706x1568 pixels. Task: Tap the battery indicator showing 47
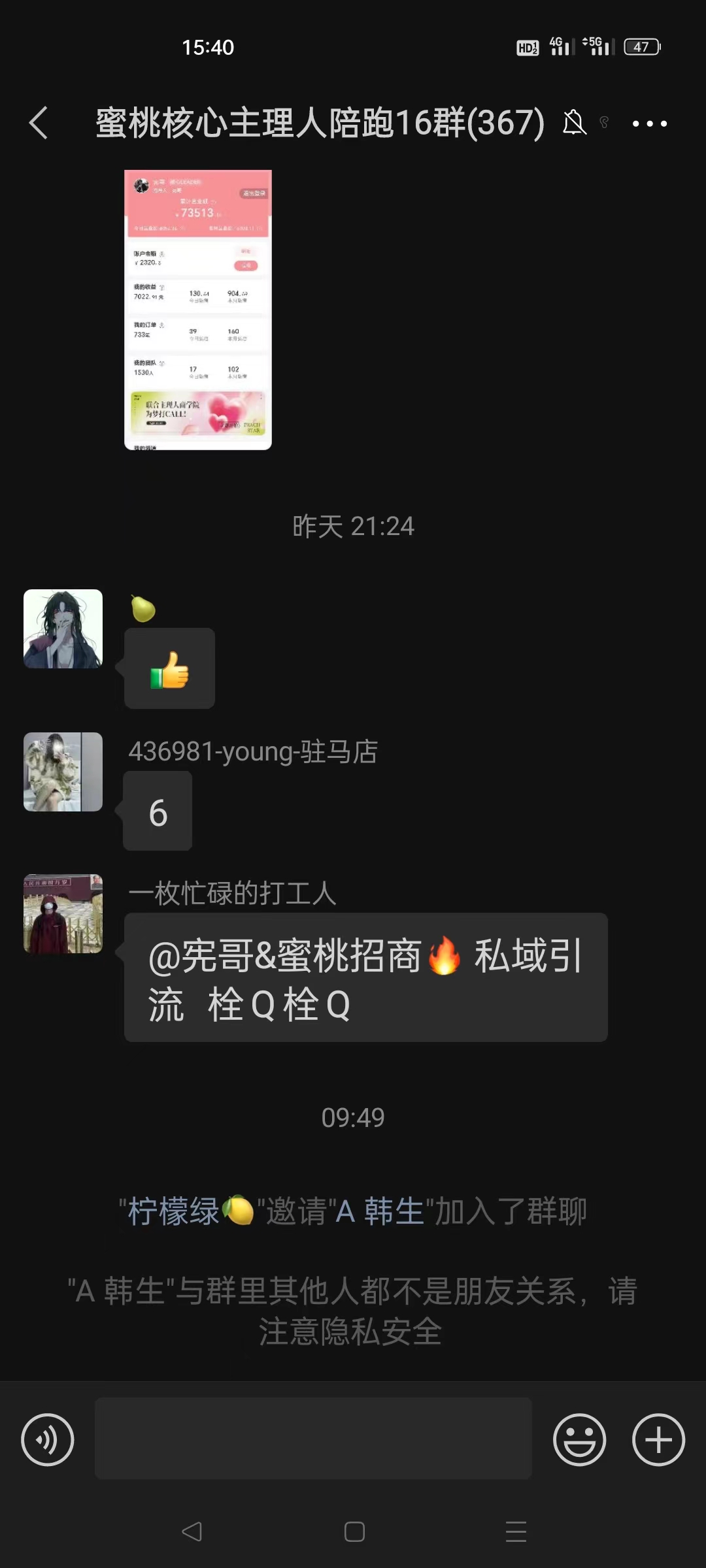(x=641, y=46)
